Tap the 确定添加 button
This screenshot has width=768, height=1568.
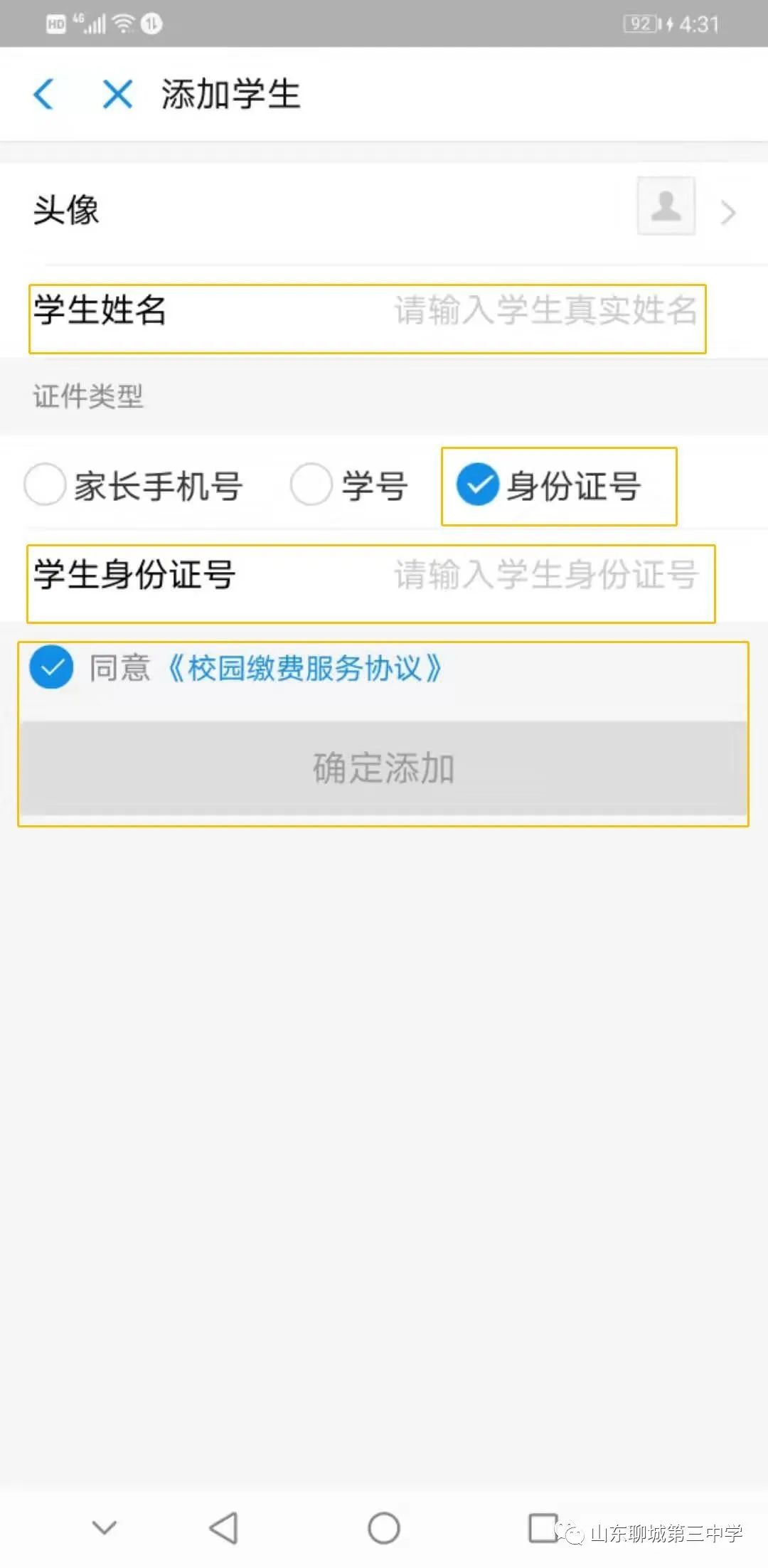pos(383,768)
